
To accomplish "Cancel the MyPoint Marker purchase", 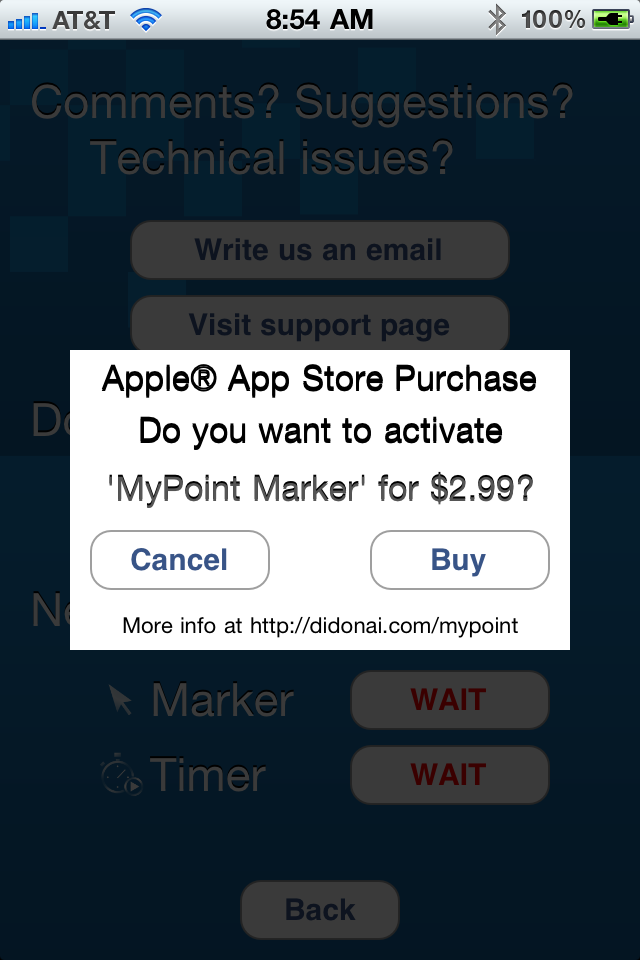I will point(180,560).
